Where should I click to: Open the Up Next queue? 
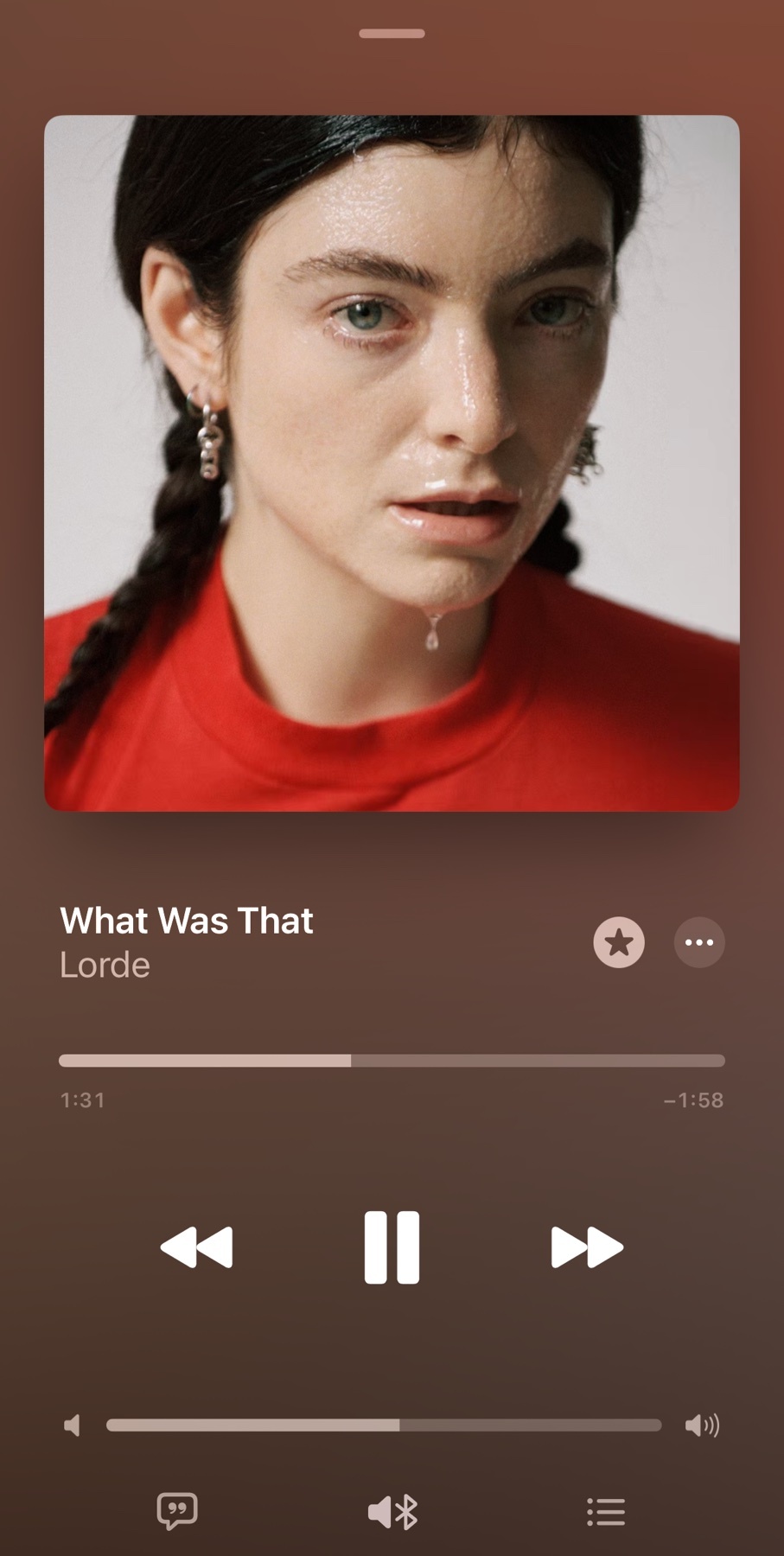[605, 1512]
